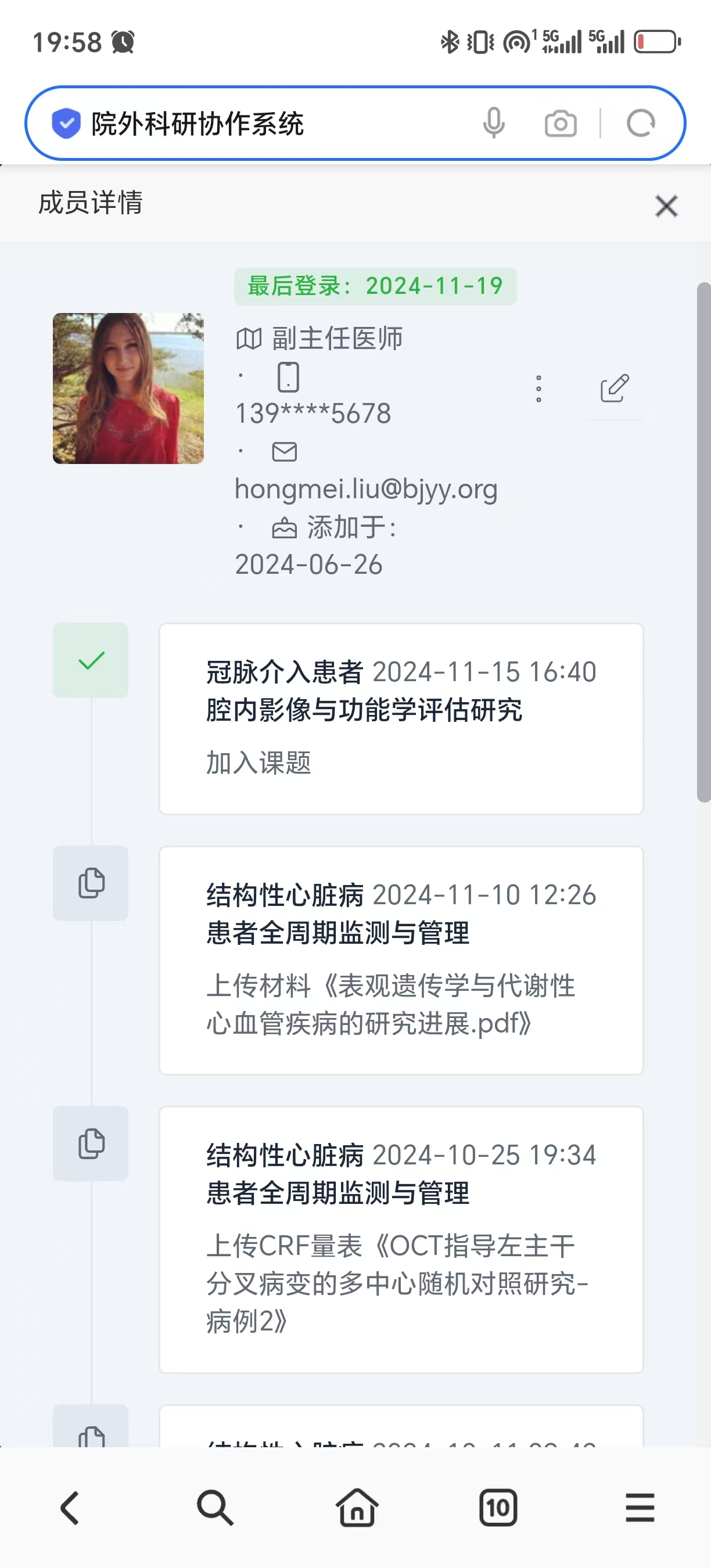Close the 成员详情 panel

(x=666, y=206)
